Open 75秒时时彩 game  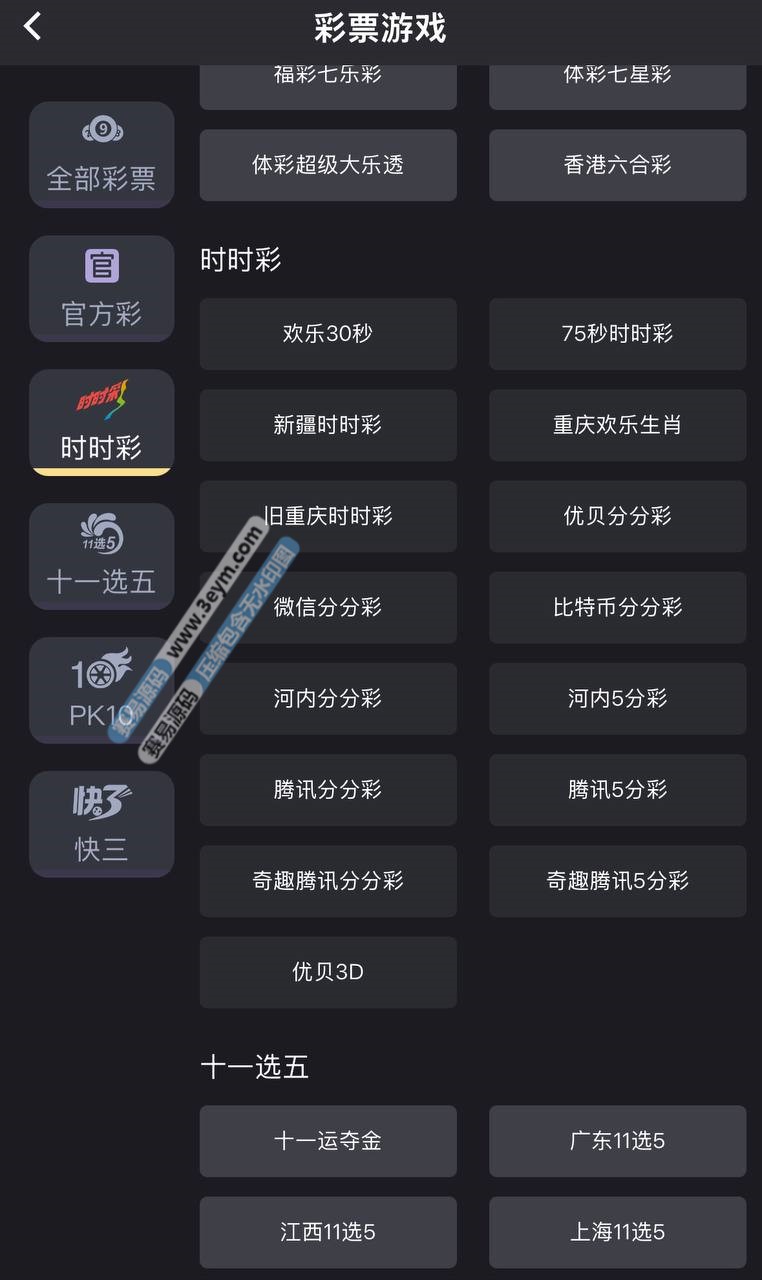click(x=617, y=334)
